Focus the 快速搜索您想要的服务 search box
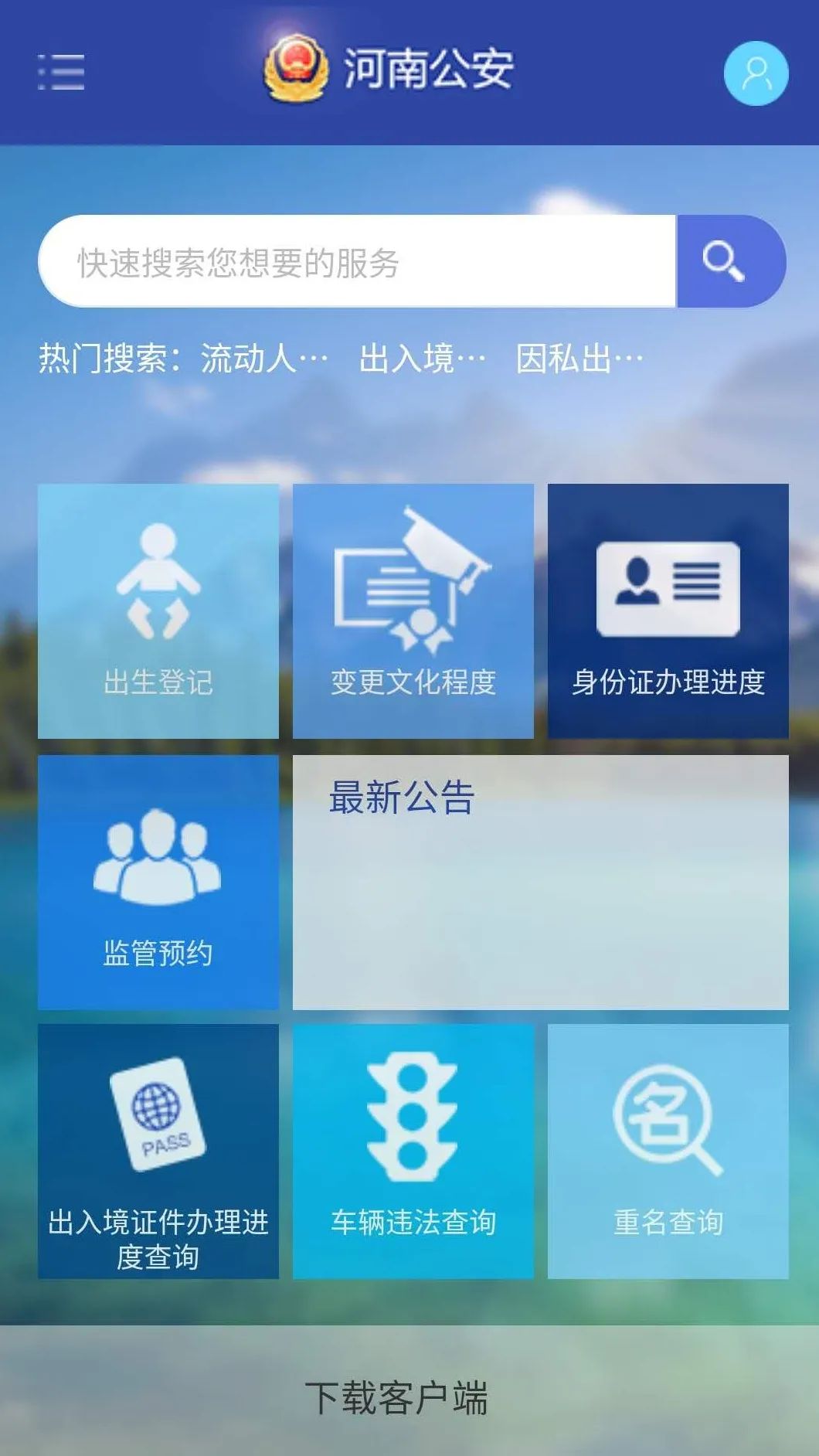The width and height of the screenshot is (819, 1456). click(x=358, y=262)
